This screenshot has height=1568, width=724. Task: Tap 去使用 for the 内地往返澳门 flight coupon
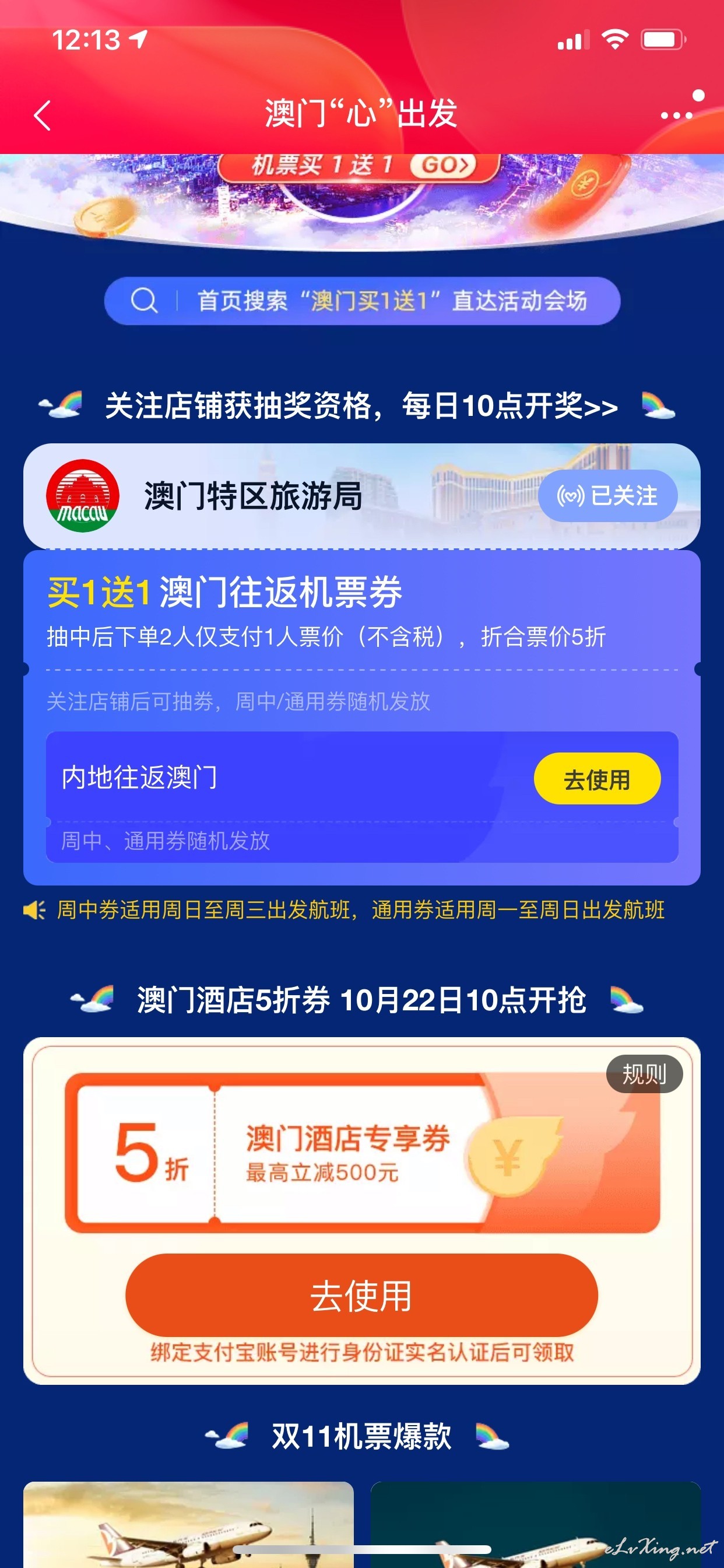(x=597, y=779)
